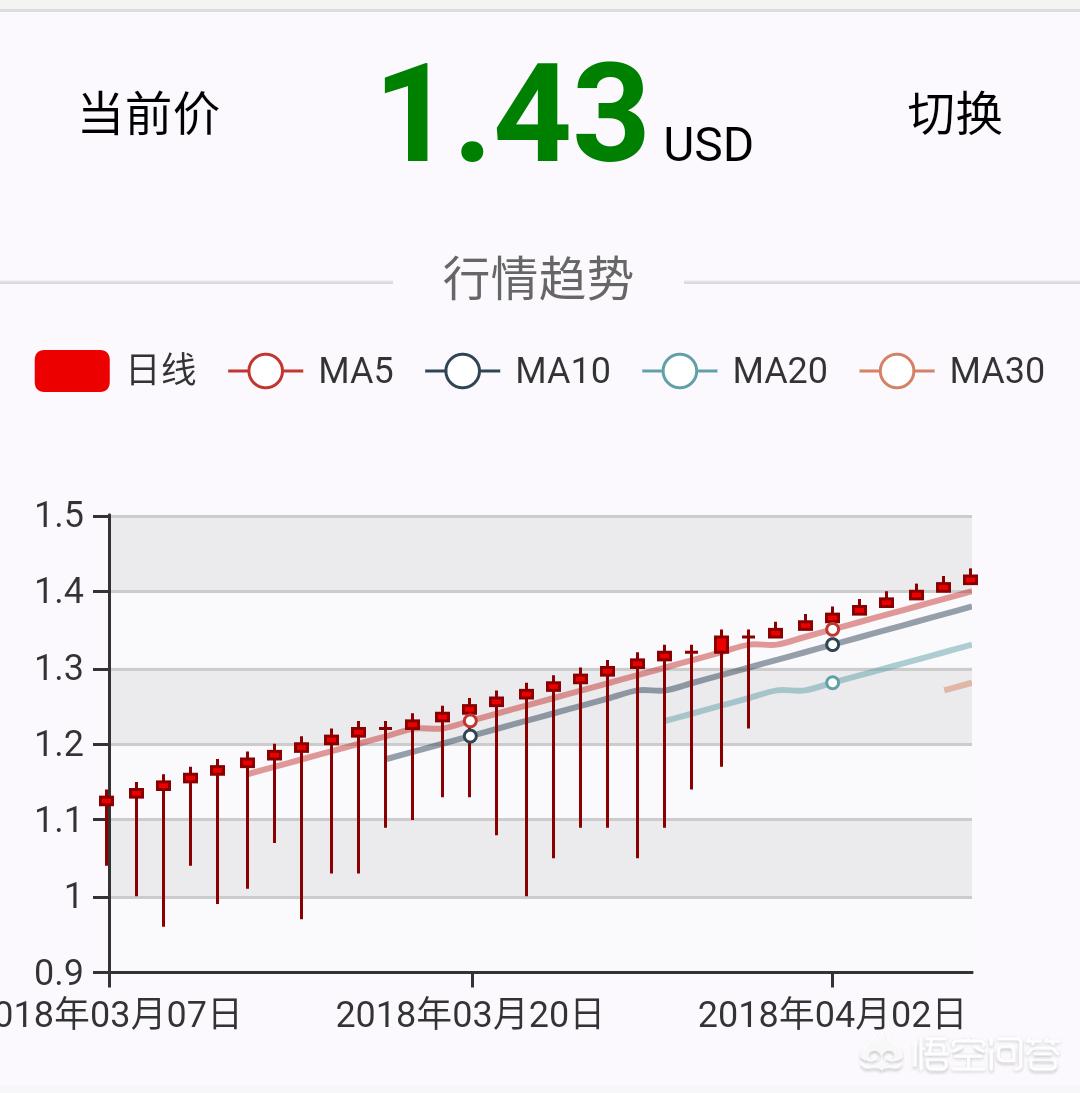Image resolution: width=1080 pixels, height=1093 pixels.
Task: Toggle the MA5 line in the legend
Action: point(311,371)
